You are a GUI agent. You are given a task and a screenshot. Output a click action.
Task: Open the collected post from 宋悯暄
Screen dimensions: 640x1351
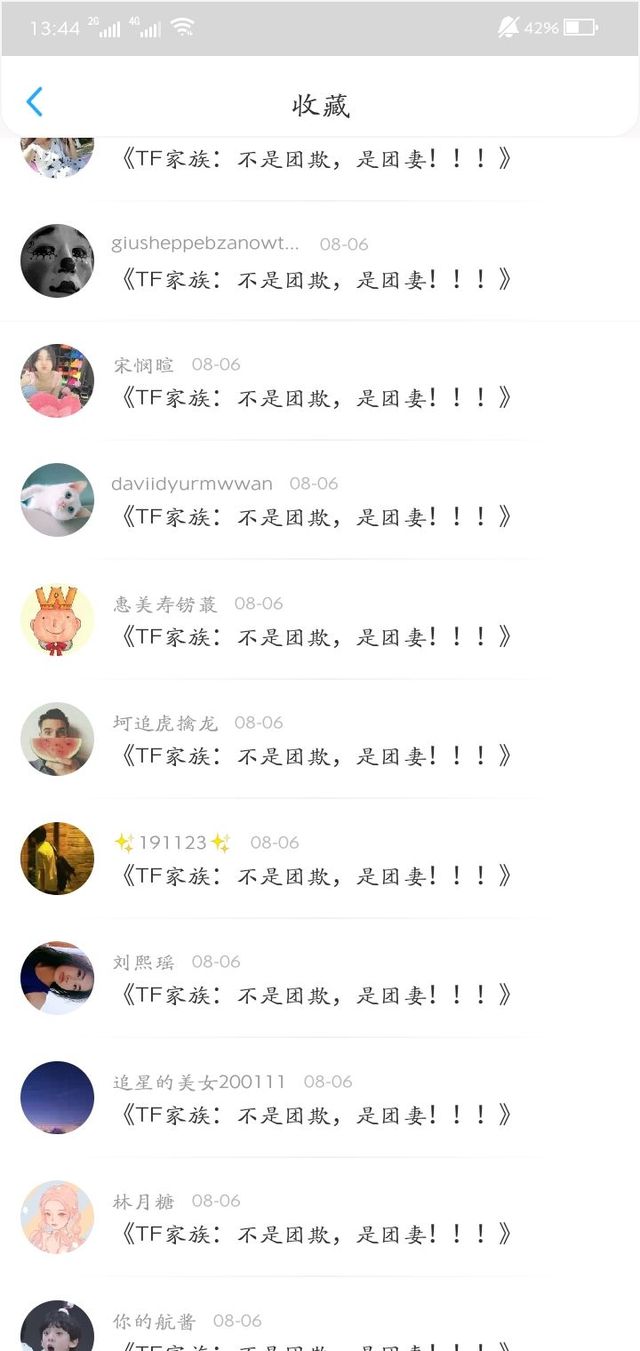(x=316, y=398)
